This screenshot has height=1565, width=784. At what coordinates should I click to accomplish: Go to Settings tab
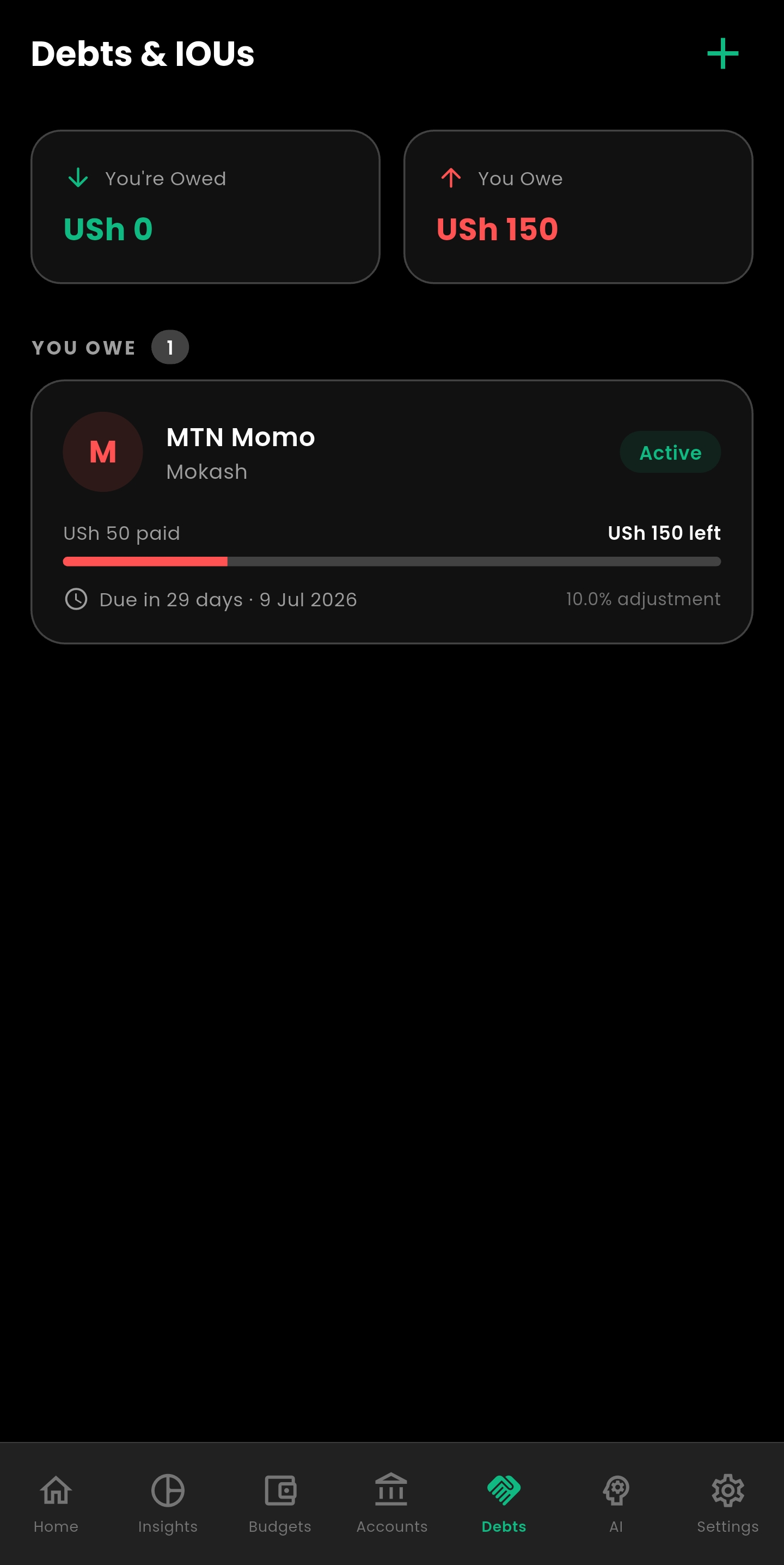pos(727,1503)
